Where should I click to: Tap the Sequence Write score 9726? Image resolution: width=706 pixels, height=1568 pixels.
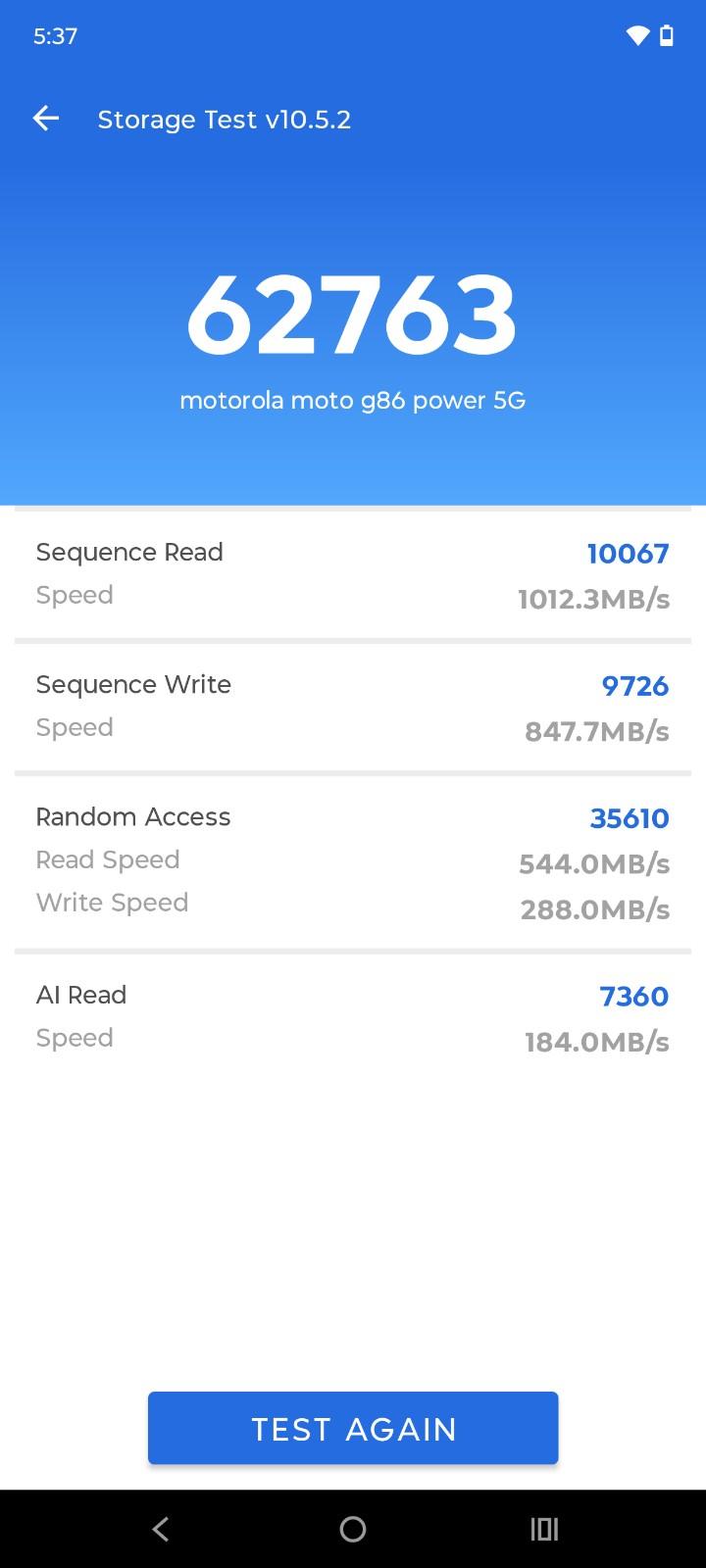(634, 686)
